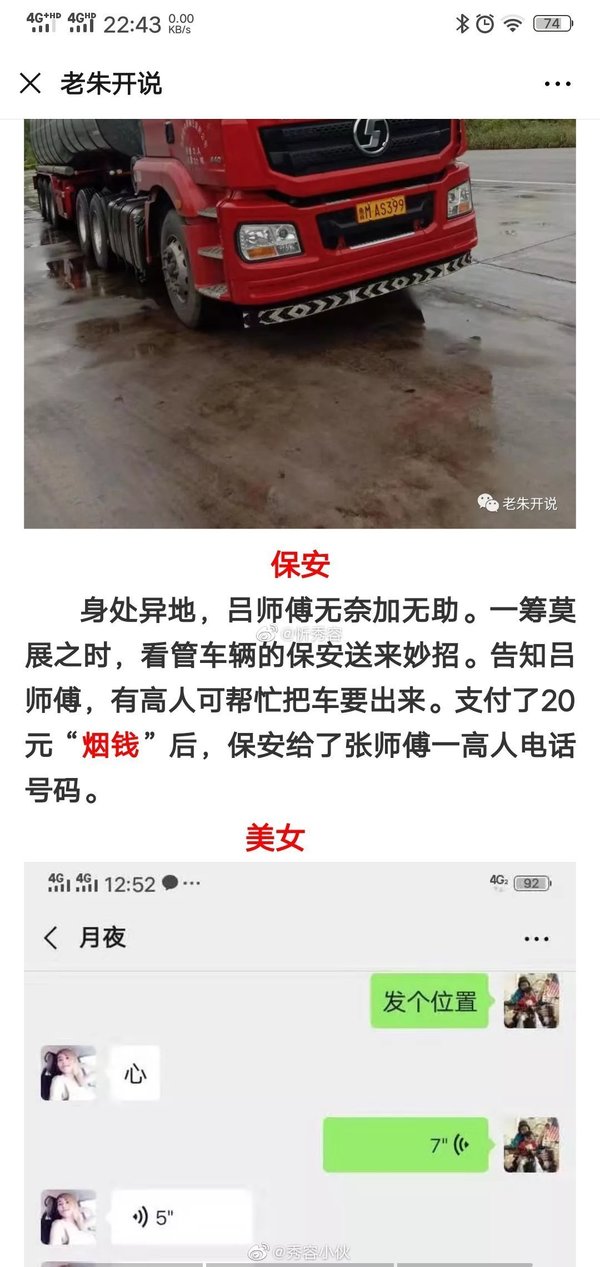Close the 老朱开说 article page
Screen dimensions: 600x1267
click(30, 84)
